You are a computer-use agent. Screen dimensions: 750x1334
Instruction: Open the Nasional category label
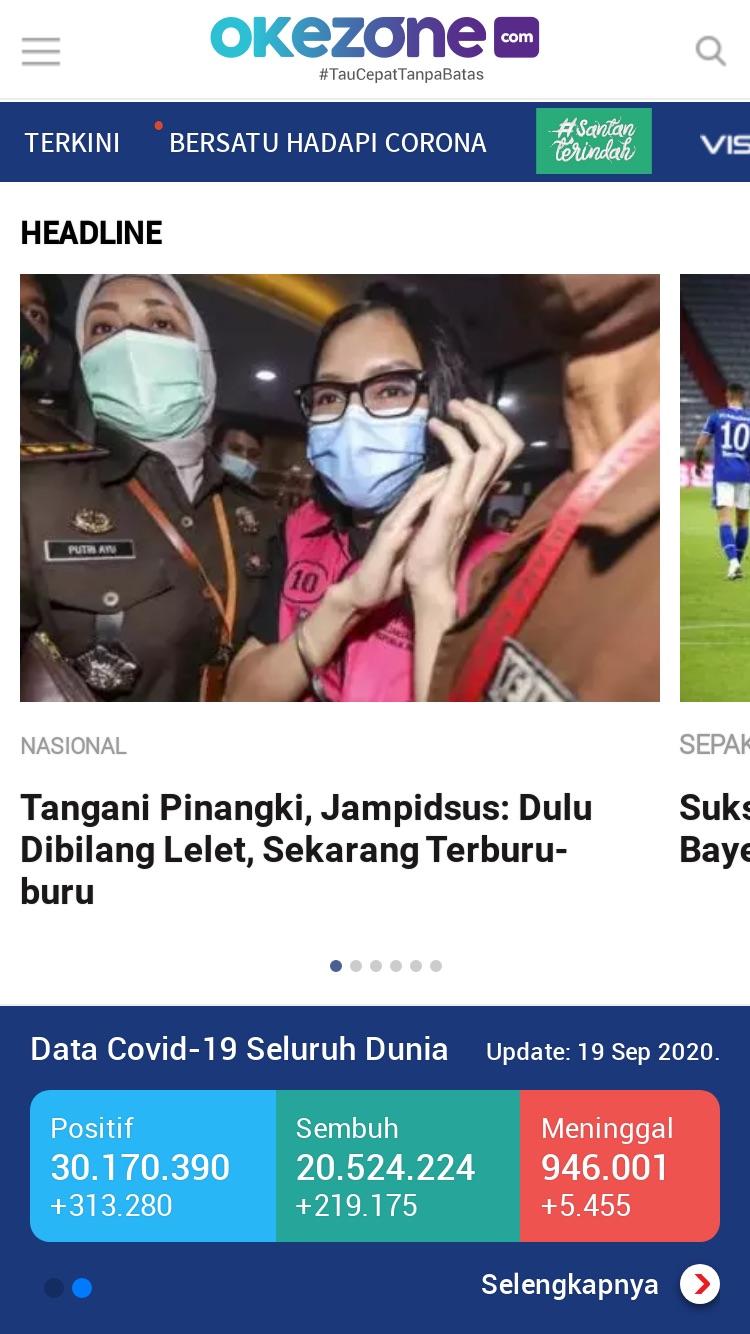(73, 746)
